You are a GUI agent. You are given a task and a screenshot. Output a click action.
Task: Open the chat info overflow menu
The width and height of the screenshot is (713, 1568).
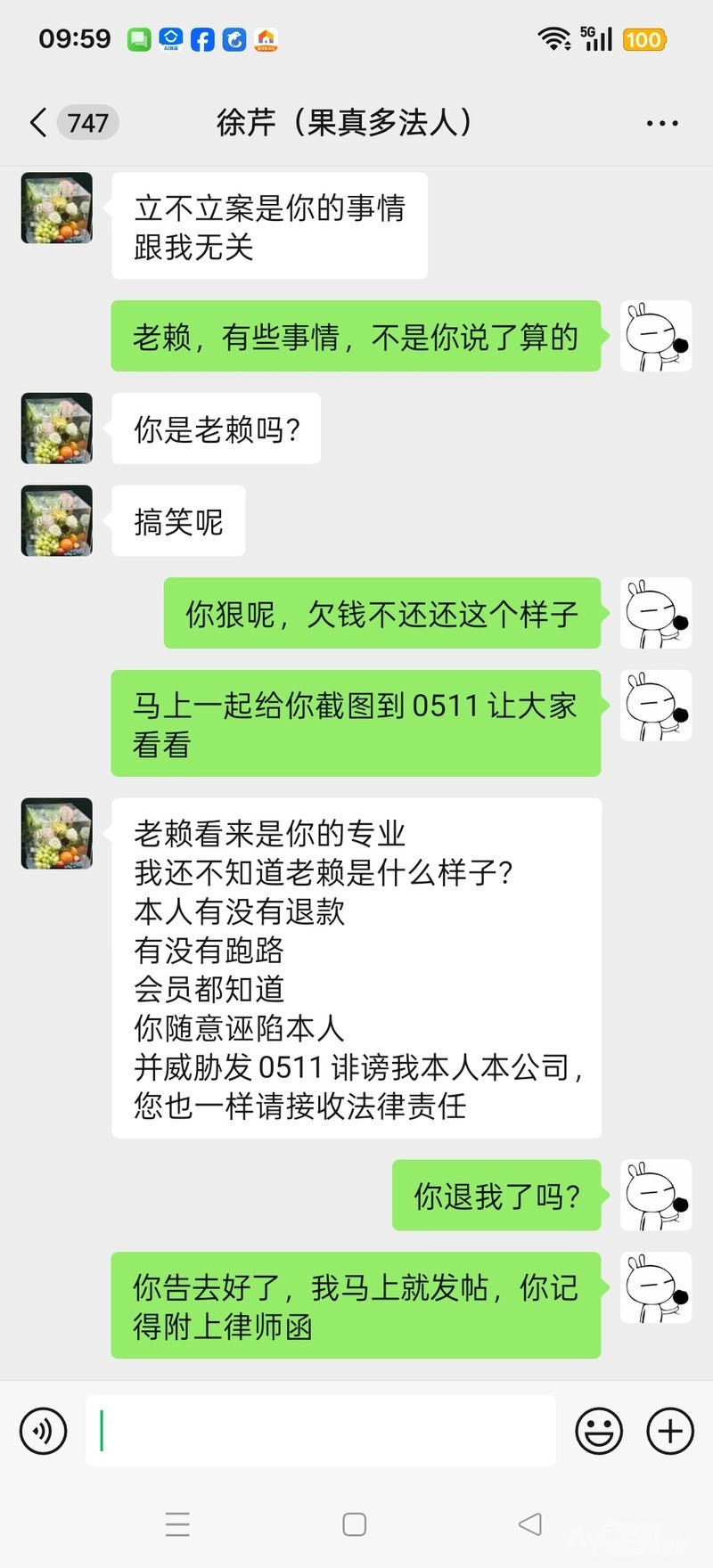coord(661,123)
